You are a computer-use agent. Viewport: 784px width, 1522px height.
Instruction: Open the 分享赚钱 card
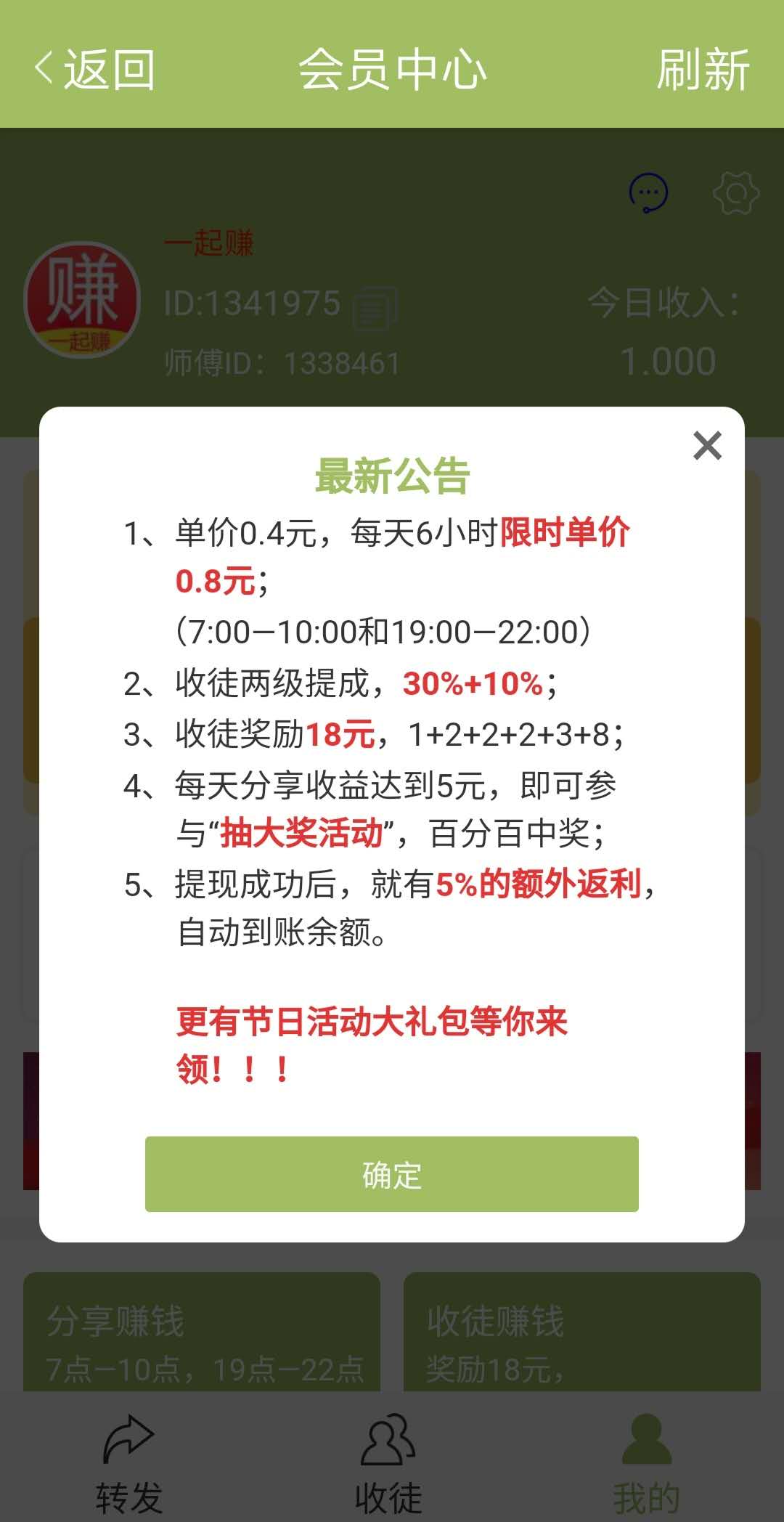click(x=202, y=1332)
